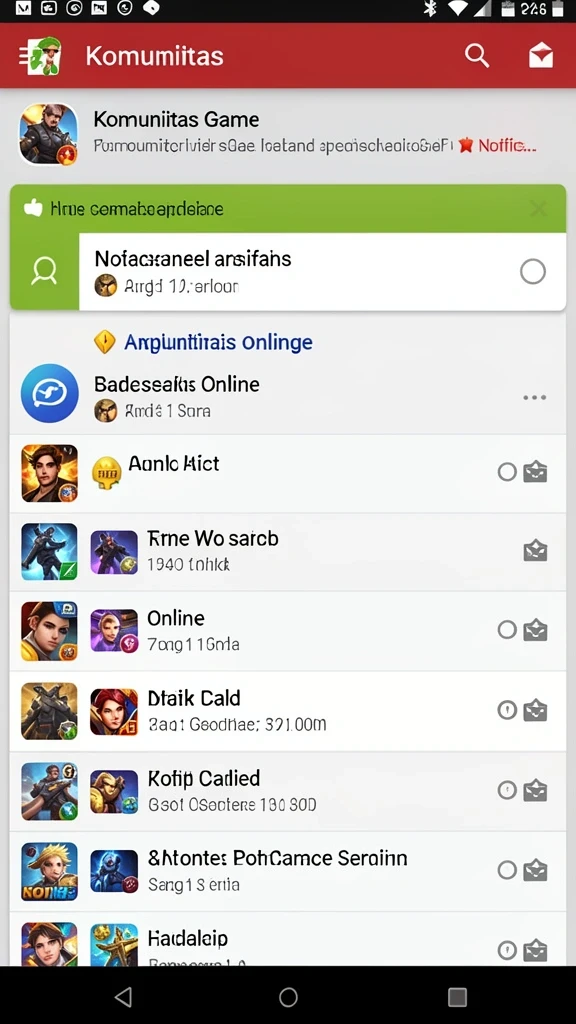Tap the envelope icon on Rne Wo sarcb row
The height and width of the screenshot is (1024, 576).
536,552
